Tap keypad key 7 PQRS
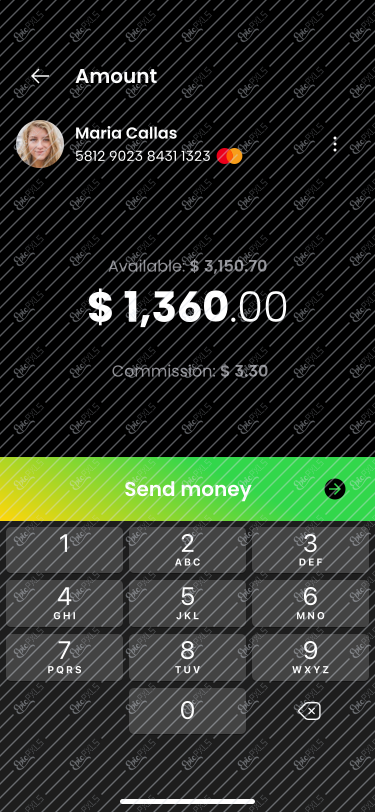Image resolution: width=375 pixels, height=812 pixels. [x=65, y=657]
